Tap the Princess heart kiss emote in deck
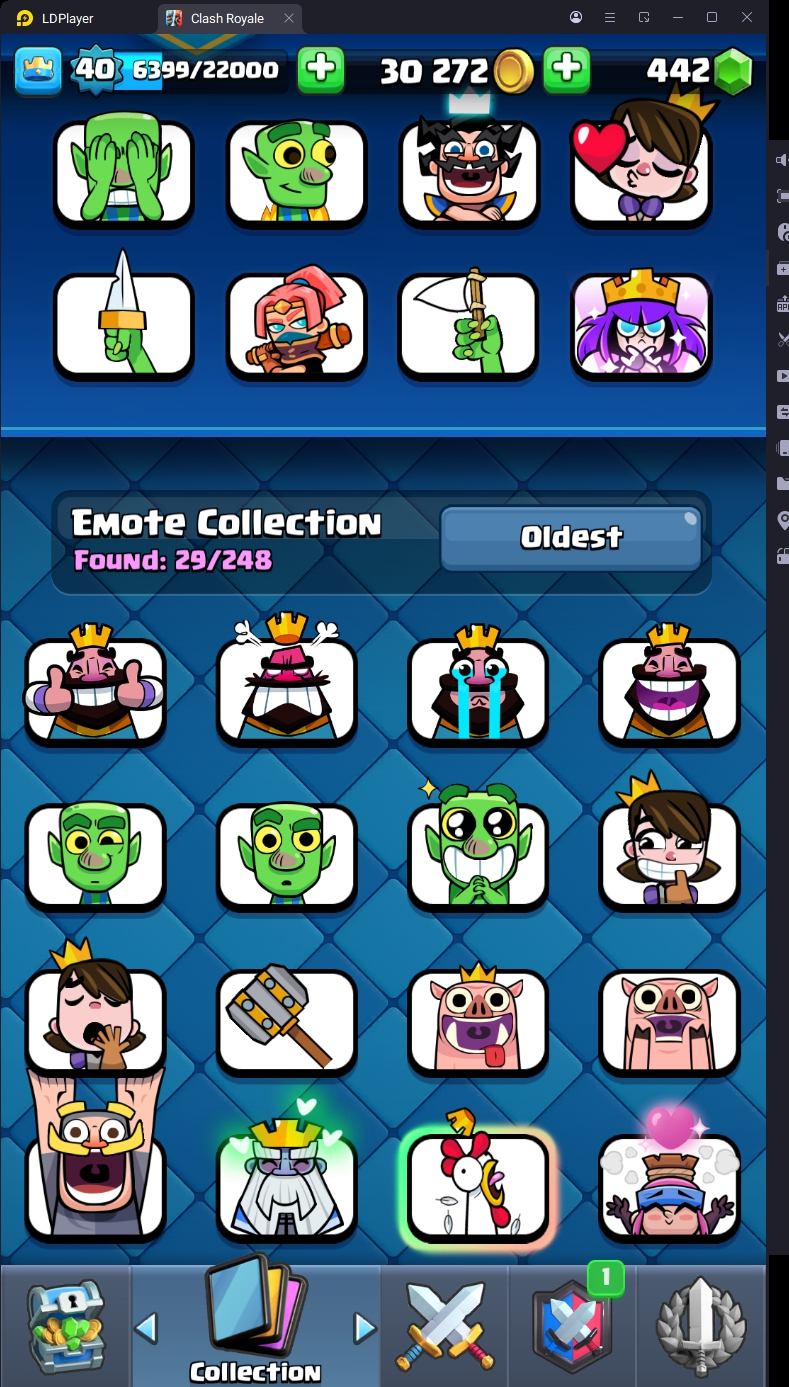This screenshot has height=1387, width=789. point(641,172)
